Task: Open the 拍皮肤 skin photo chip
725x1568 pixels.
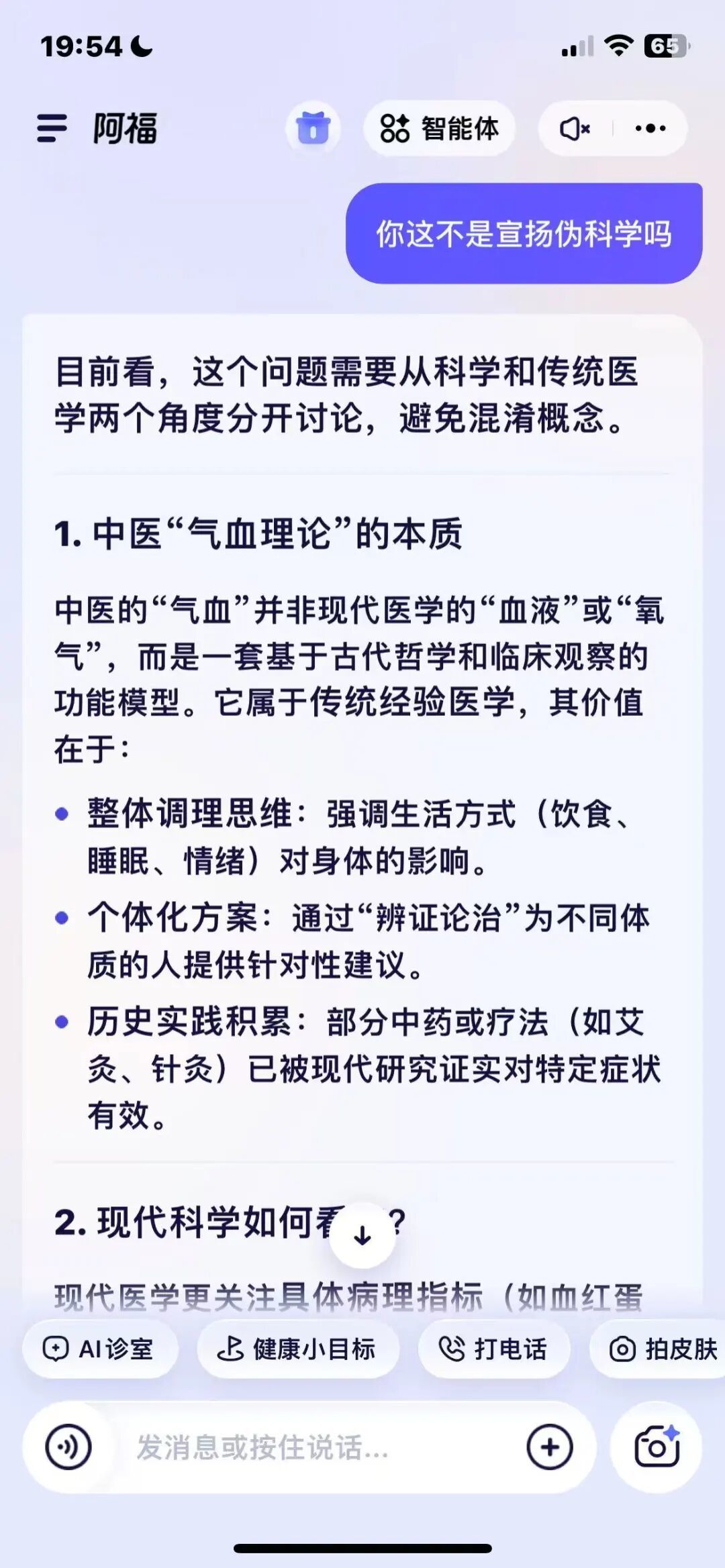Action: [661, 1349]
